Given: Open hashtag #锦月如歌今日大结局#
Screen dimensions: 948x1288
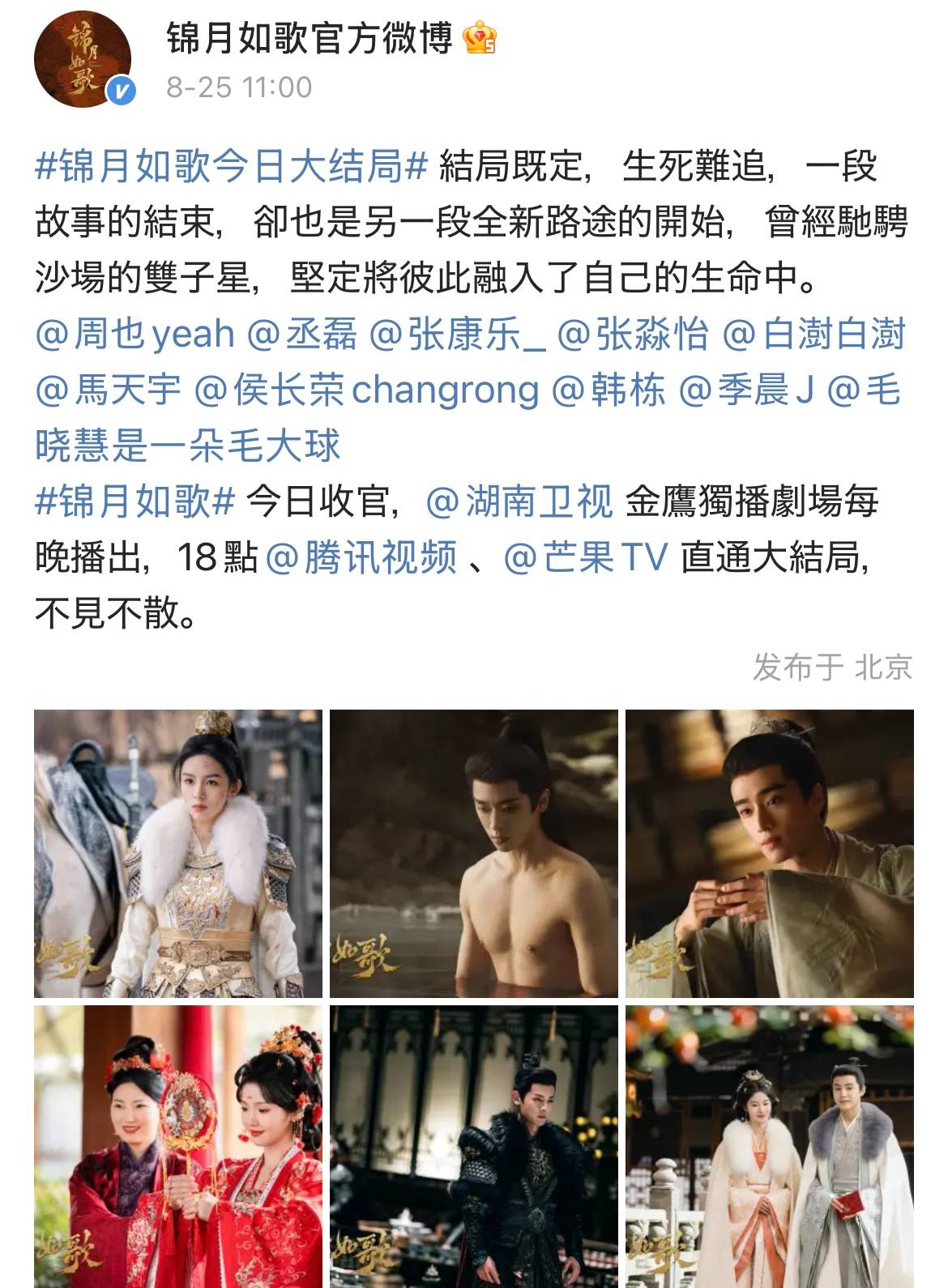Looking at the screenshot, I should click(231, 168).
